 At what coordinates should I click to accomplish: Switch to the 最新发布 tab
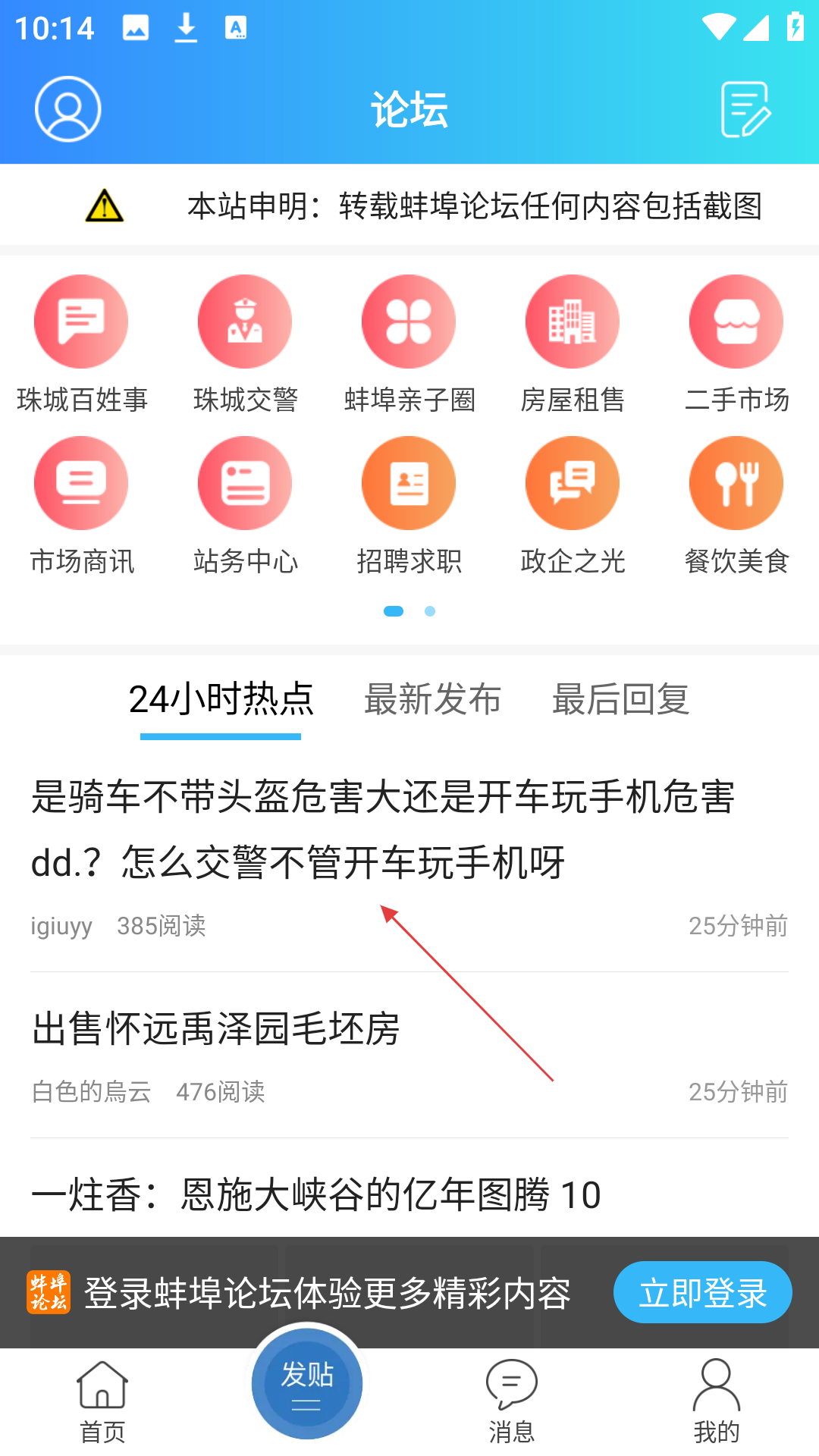pyautogui.click(x=432, y=699)
